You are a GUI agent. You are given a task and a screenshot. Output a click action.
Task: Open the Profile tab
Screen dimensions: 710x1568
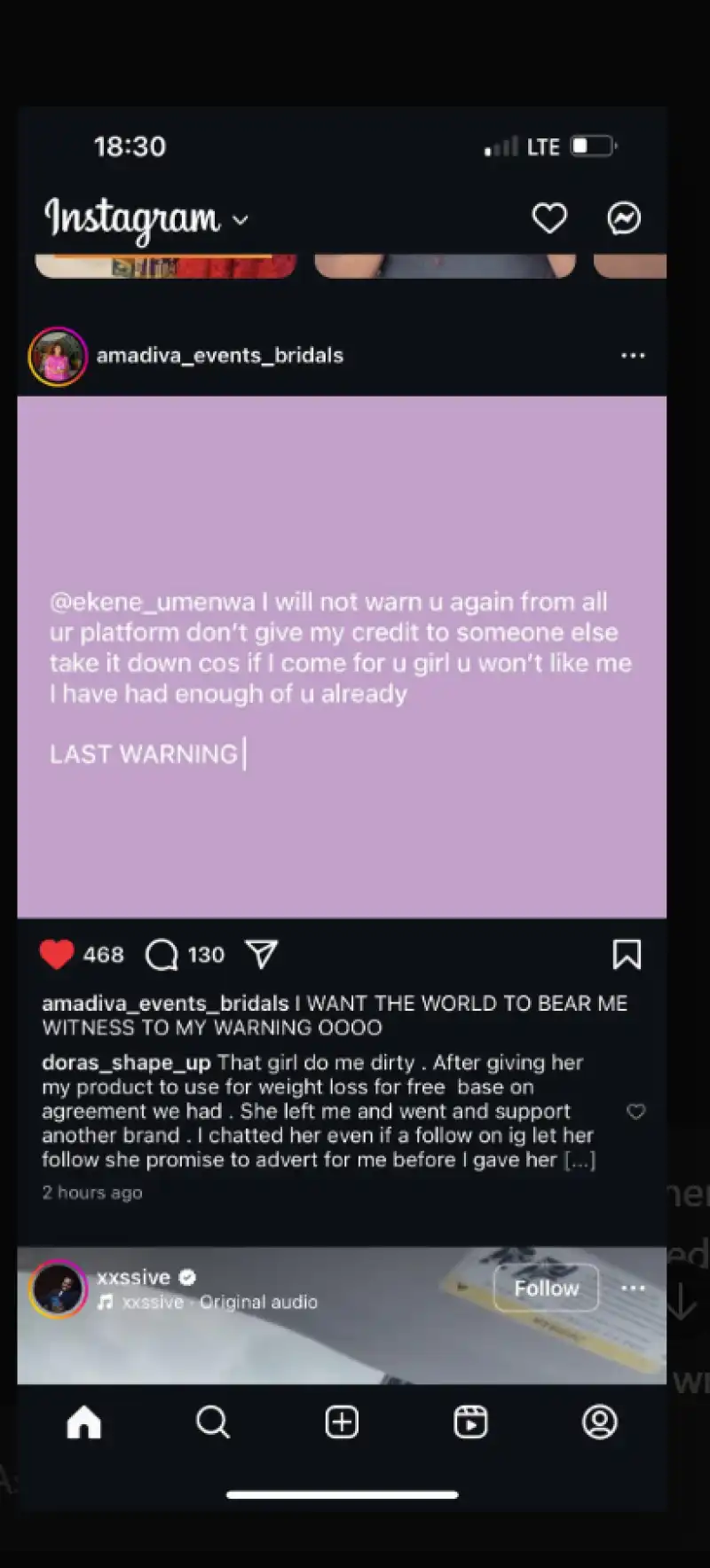click(x=599, y=1422)
